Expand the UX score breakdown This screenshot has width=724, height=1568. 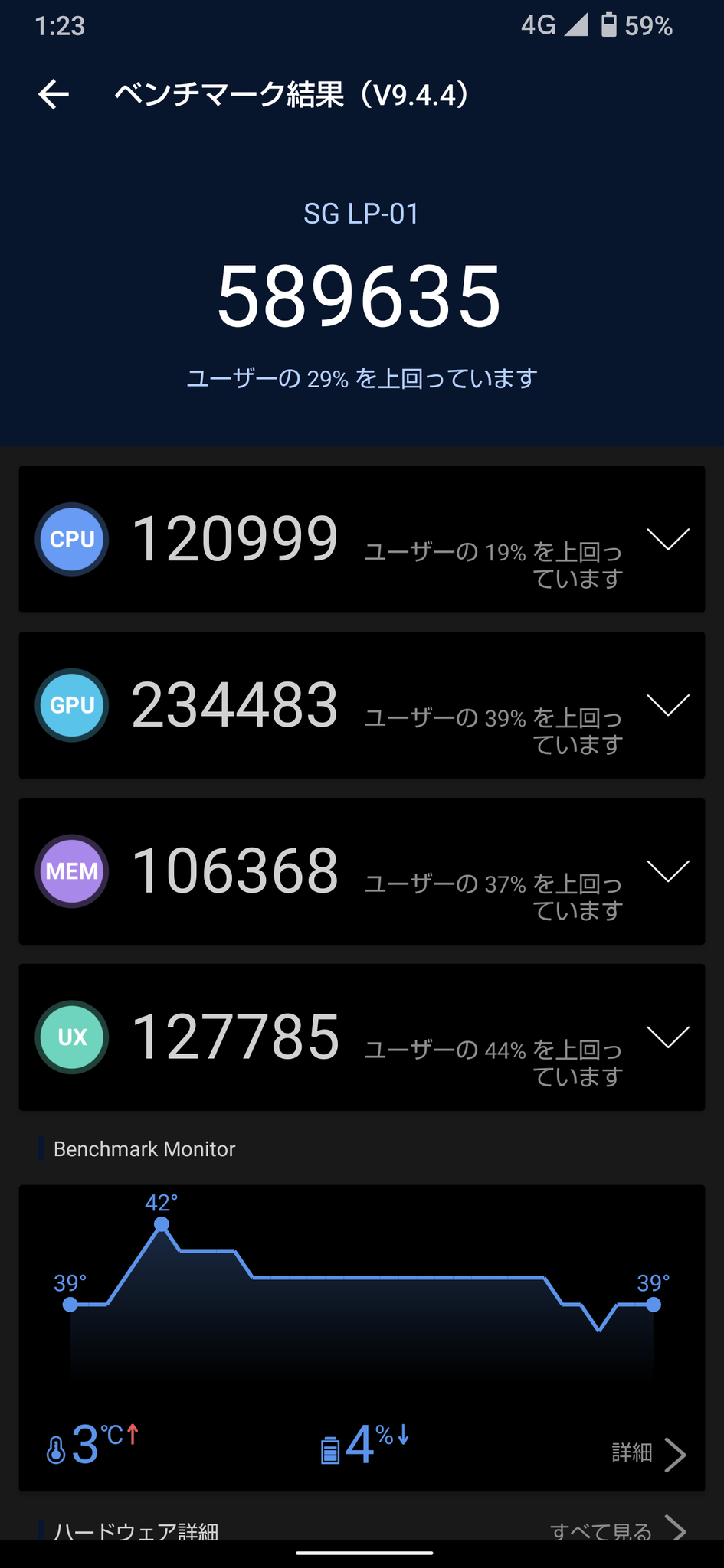tap(668, 1037)
